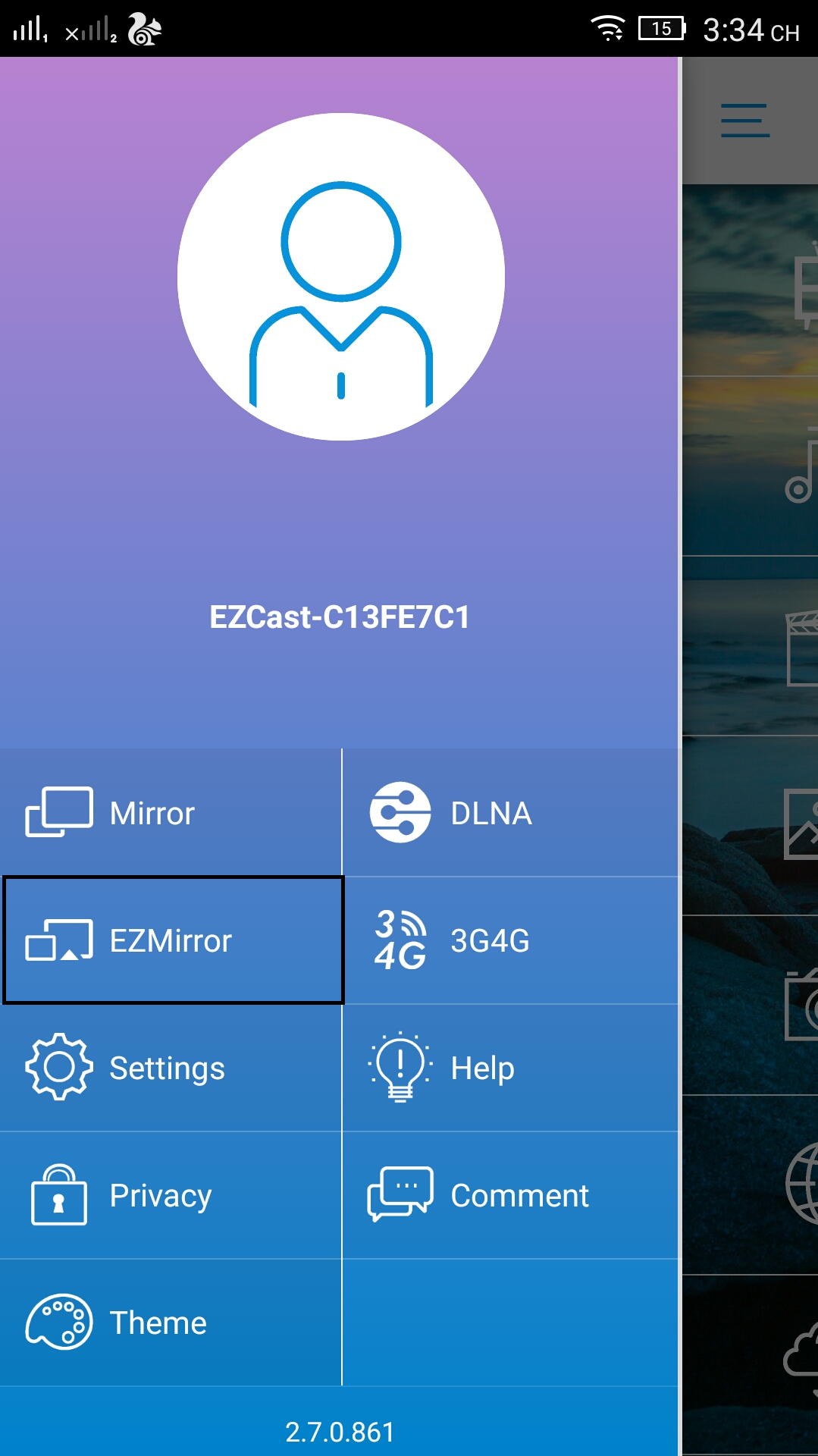
Task: Tap the hamburger menu button
Action: pos(744,121)
